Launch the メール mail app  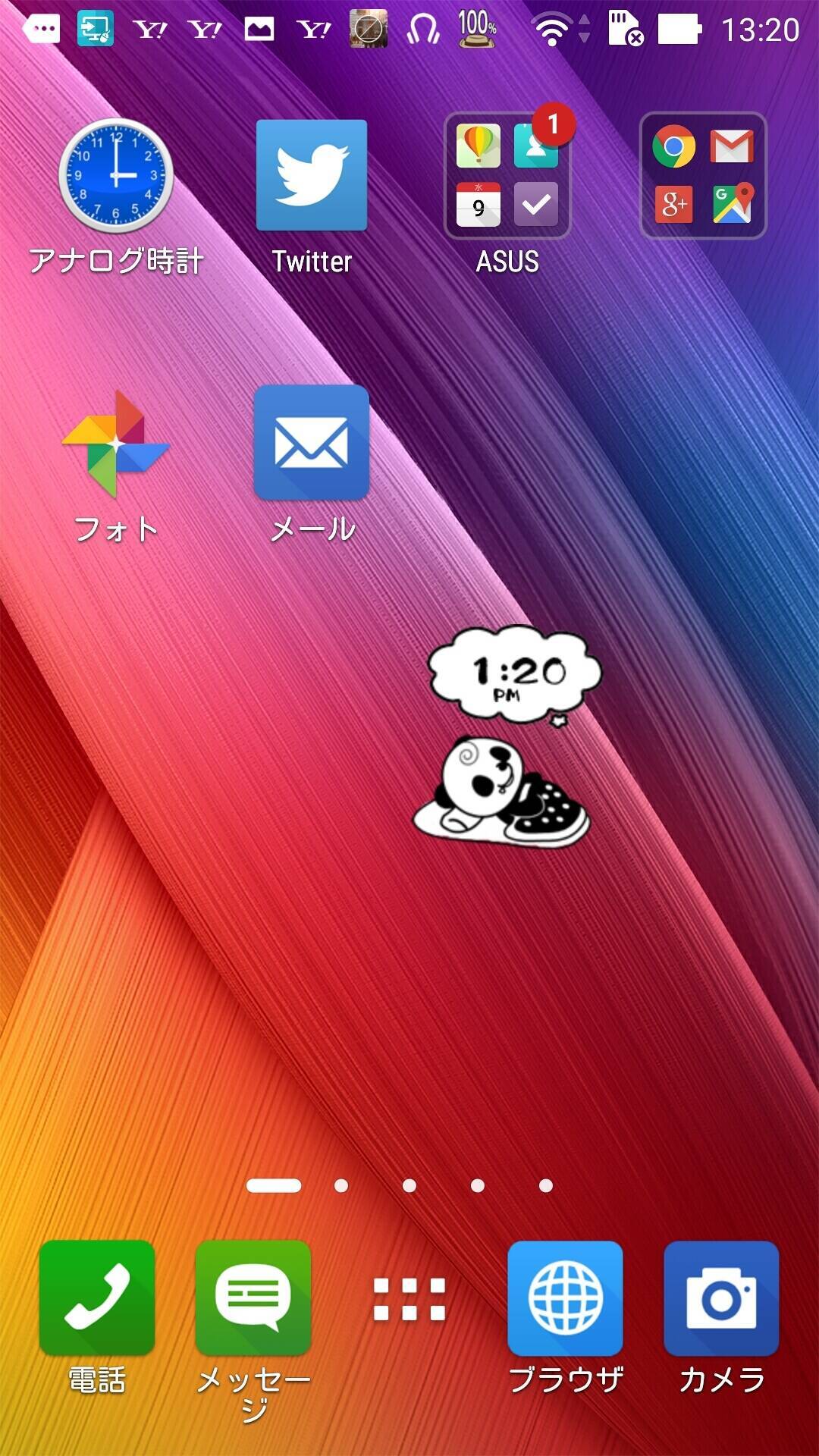312,444
